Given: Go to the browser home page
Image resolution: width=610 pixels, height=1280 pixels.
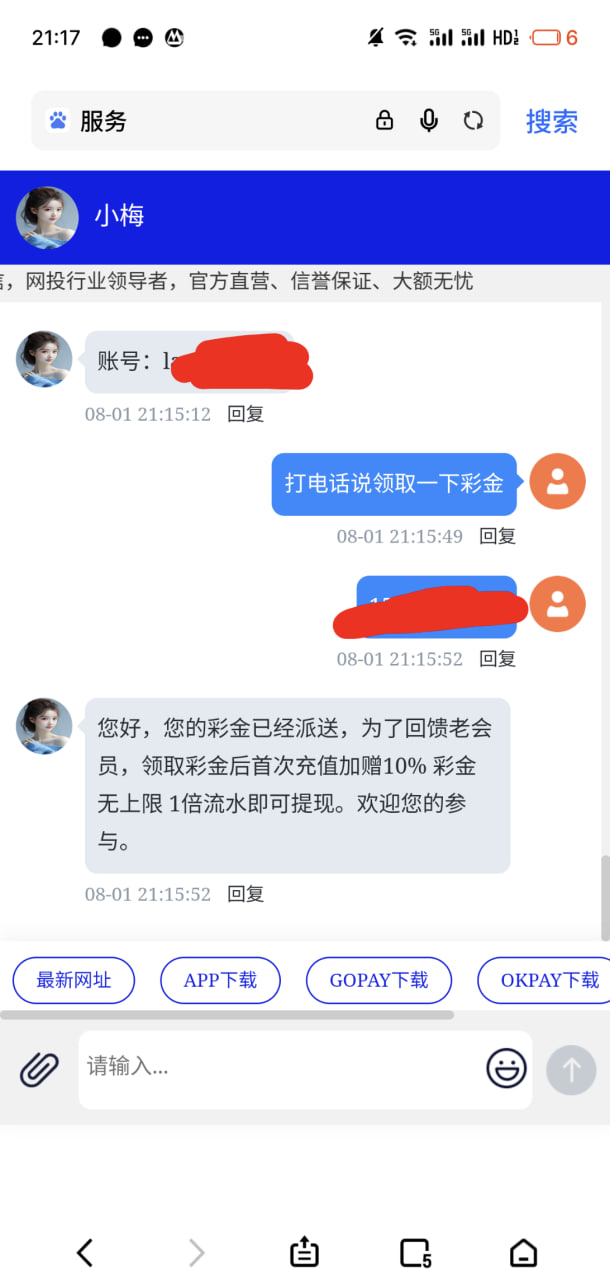Looking at the screenshot, I should tap(523, 1252).
